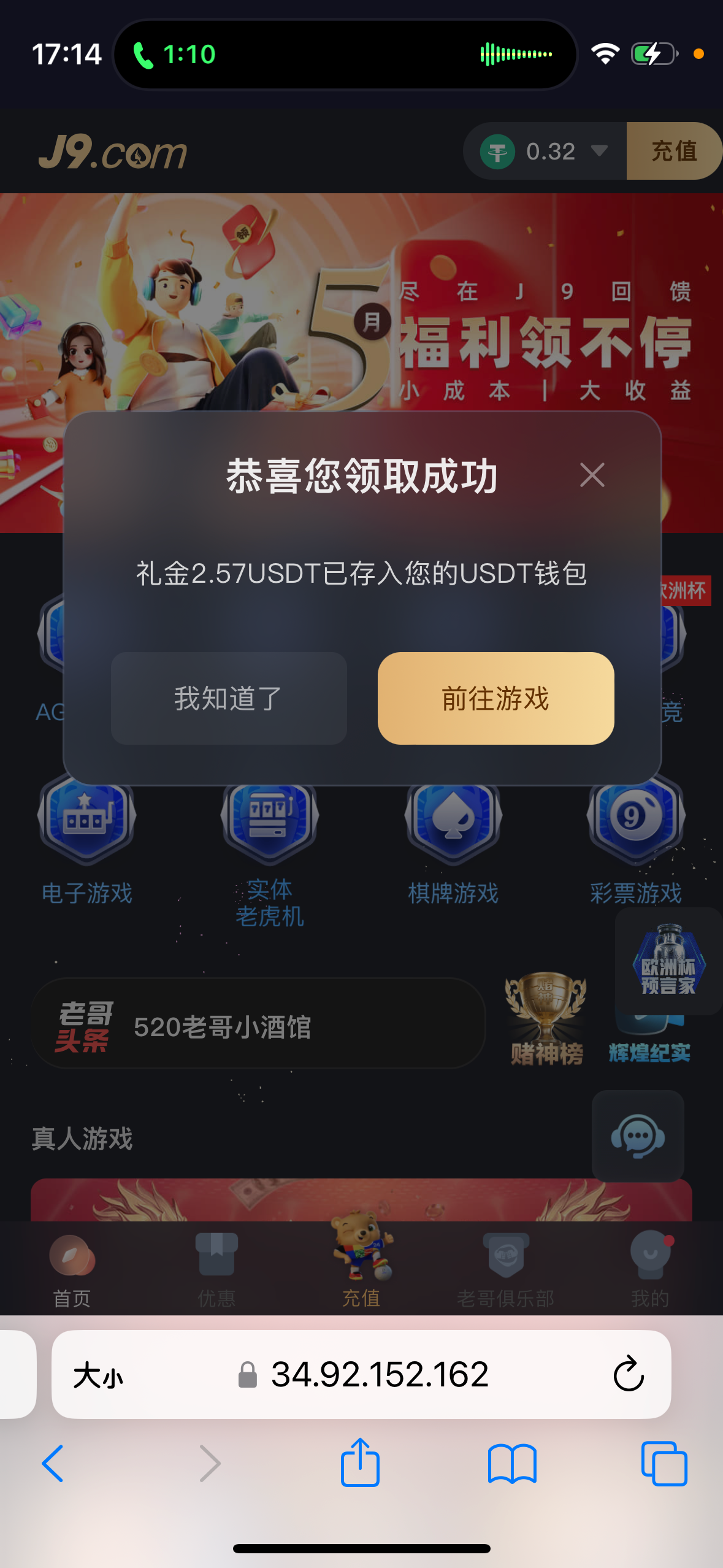Close the 恭喜您领取成功 dialog
723x1568 pixels.
coord(592,475)
